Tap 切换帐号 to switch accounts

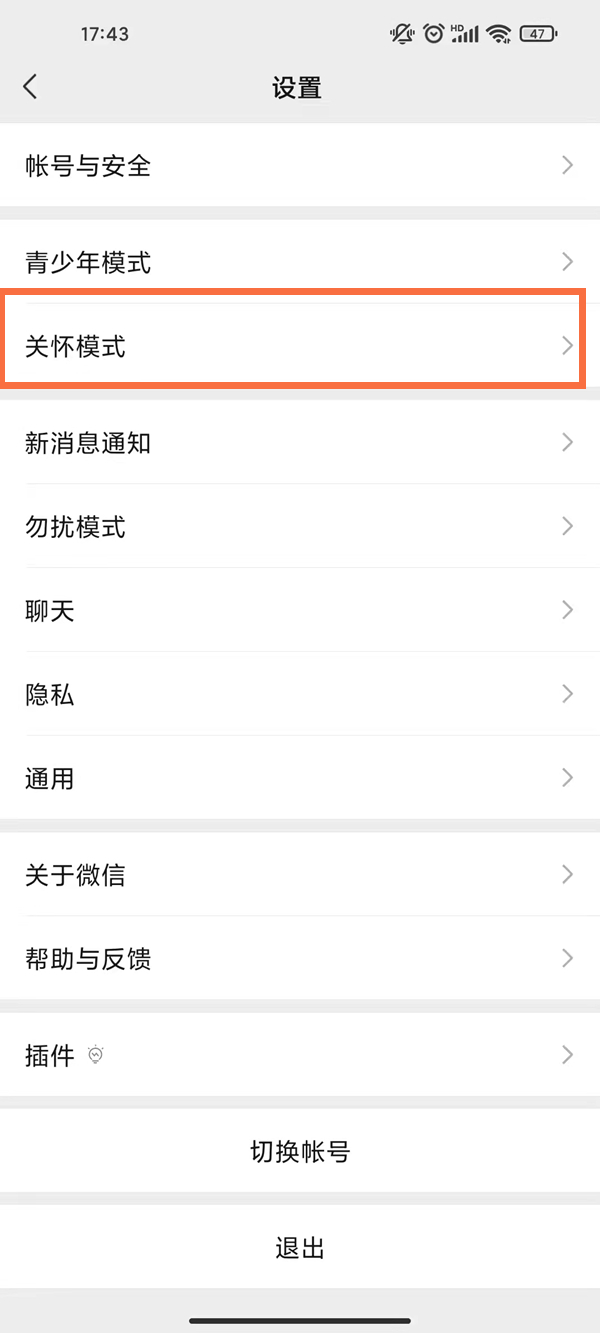[300, 1151]
